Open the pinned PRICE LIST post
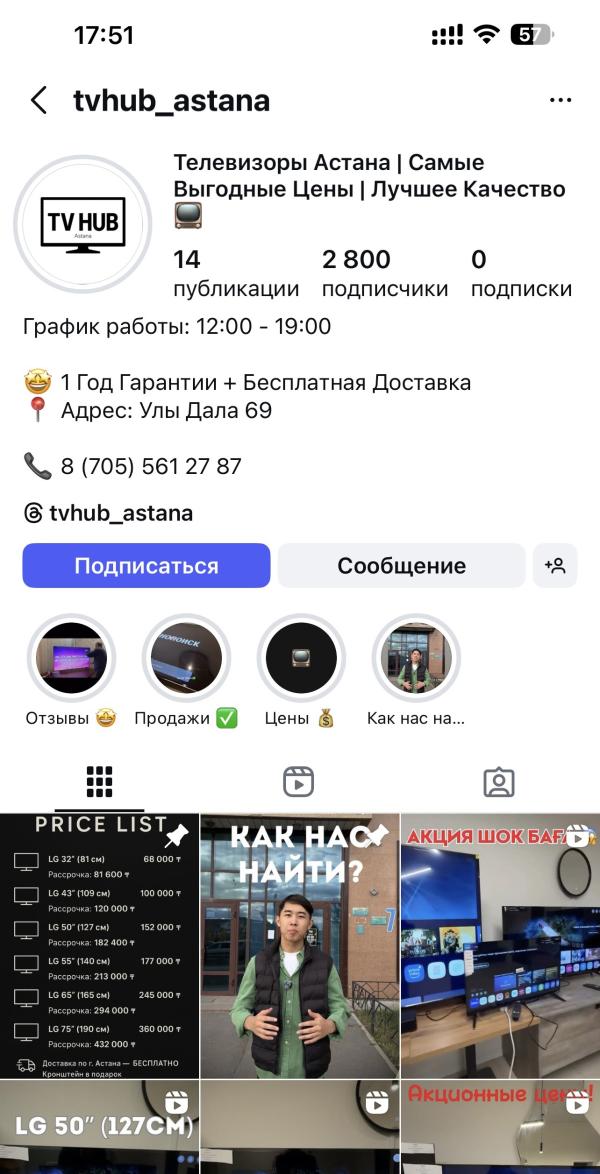600x1174 pixels. click(x=99, y=945)
